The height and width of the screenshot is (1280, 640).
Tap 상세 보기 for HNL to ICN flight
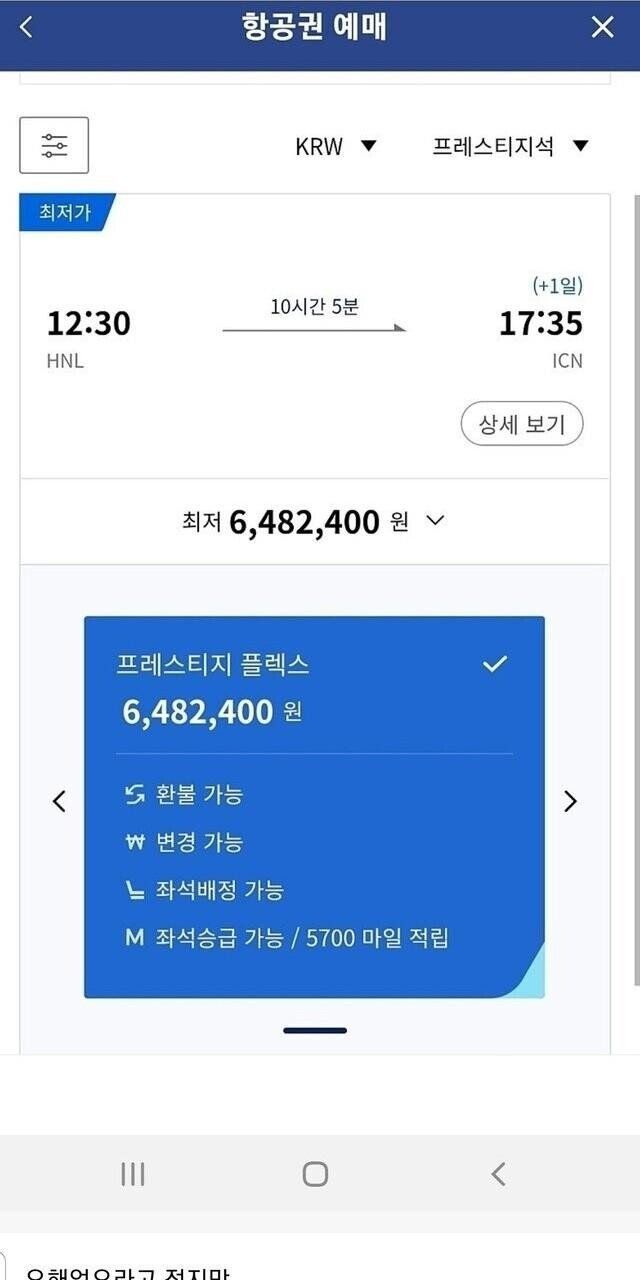coord(521,424)
